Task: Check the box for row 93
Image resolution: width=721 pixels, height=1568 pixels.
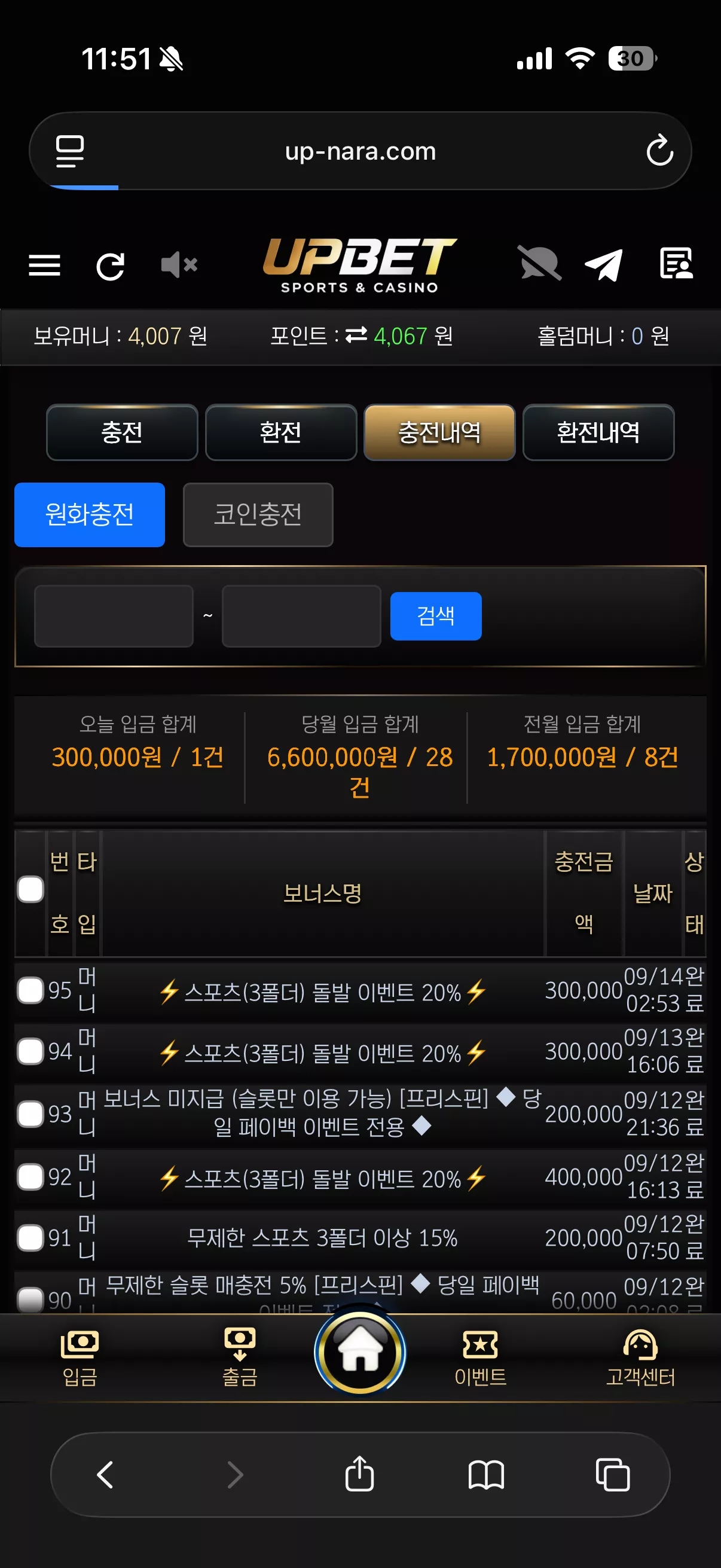Action: [30, 1114]
